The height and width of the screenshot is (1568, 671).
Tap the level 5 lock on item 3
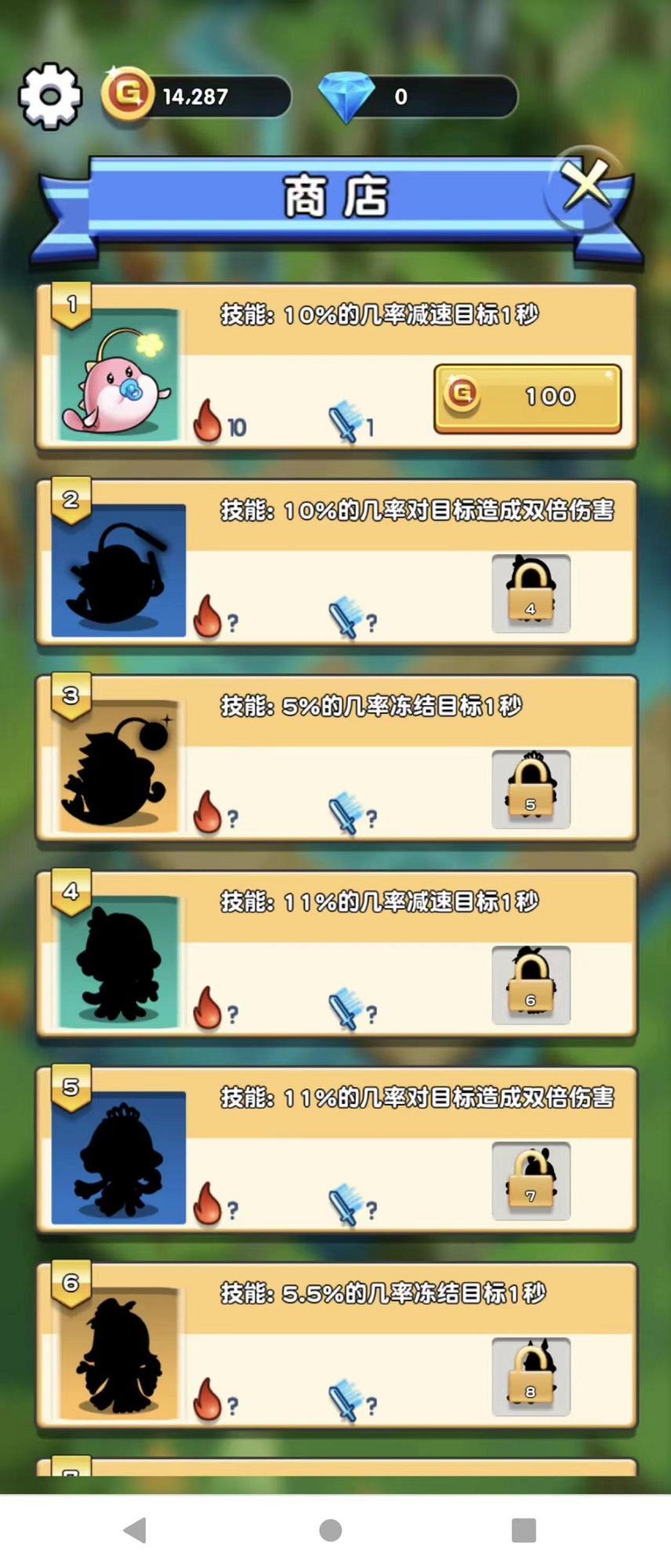531,789
